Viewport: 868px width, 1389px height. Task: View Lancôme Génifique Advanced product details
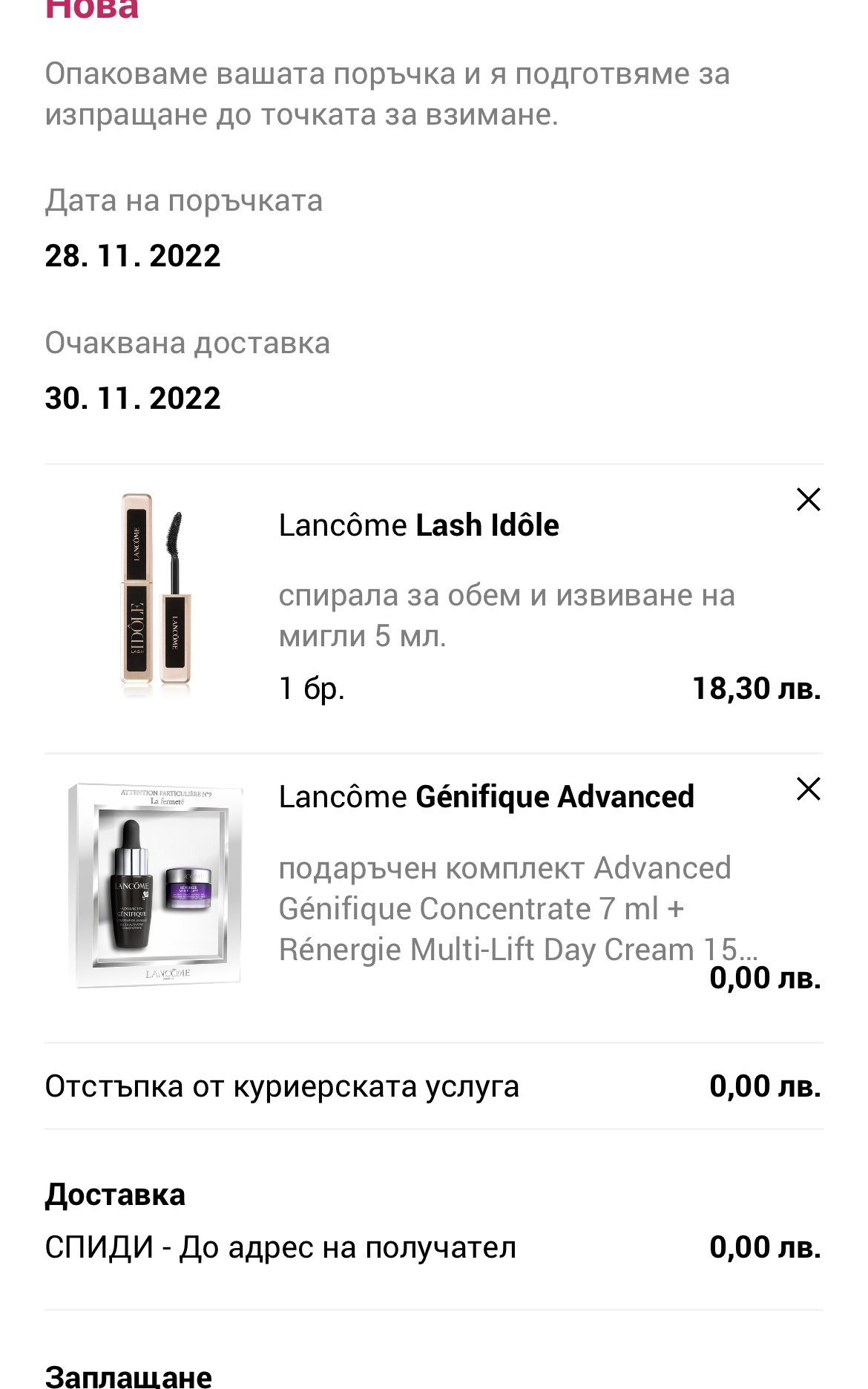click(x=486, y=797)
